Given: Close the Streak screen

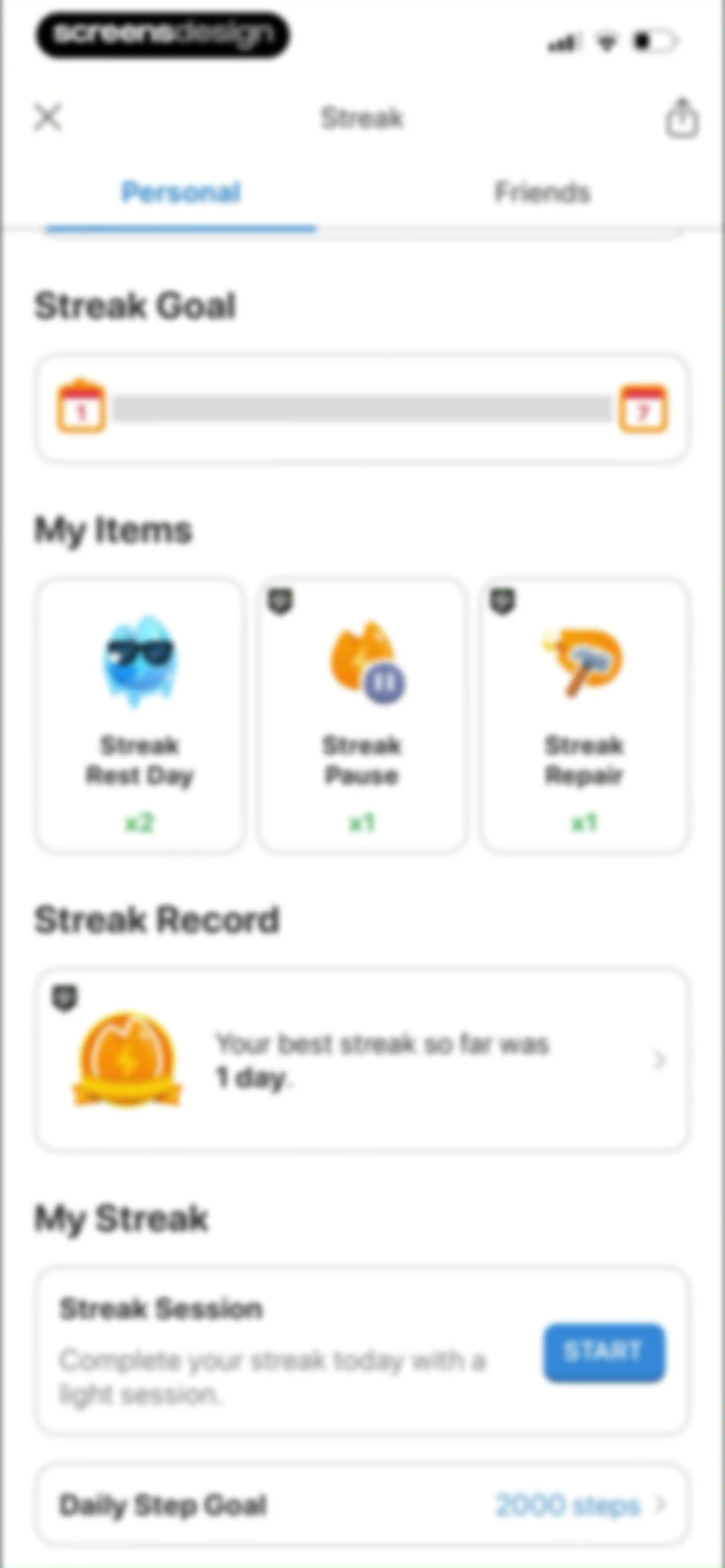Looking at the screenshot, I should coord(47,118).
